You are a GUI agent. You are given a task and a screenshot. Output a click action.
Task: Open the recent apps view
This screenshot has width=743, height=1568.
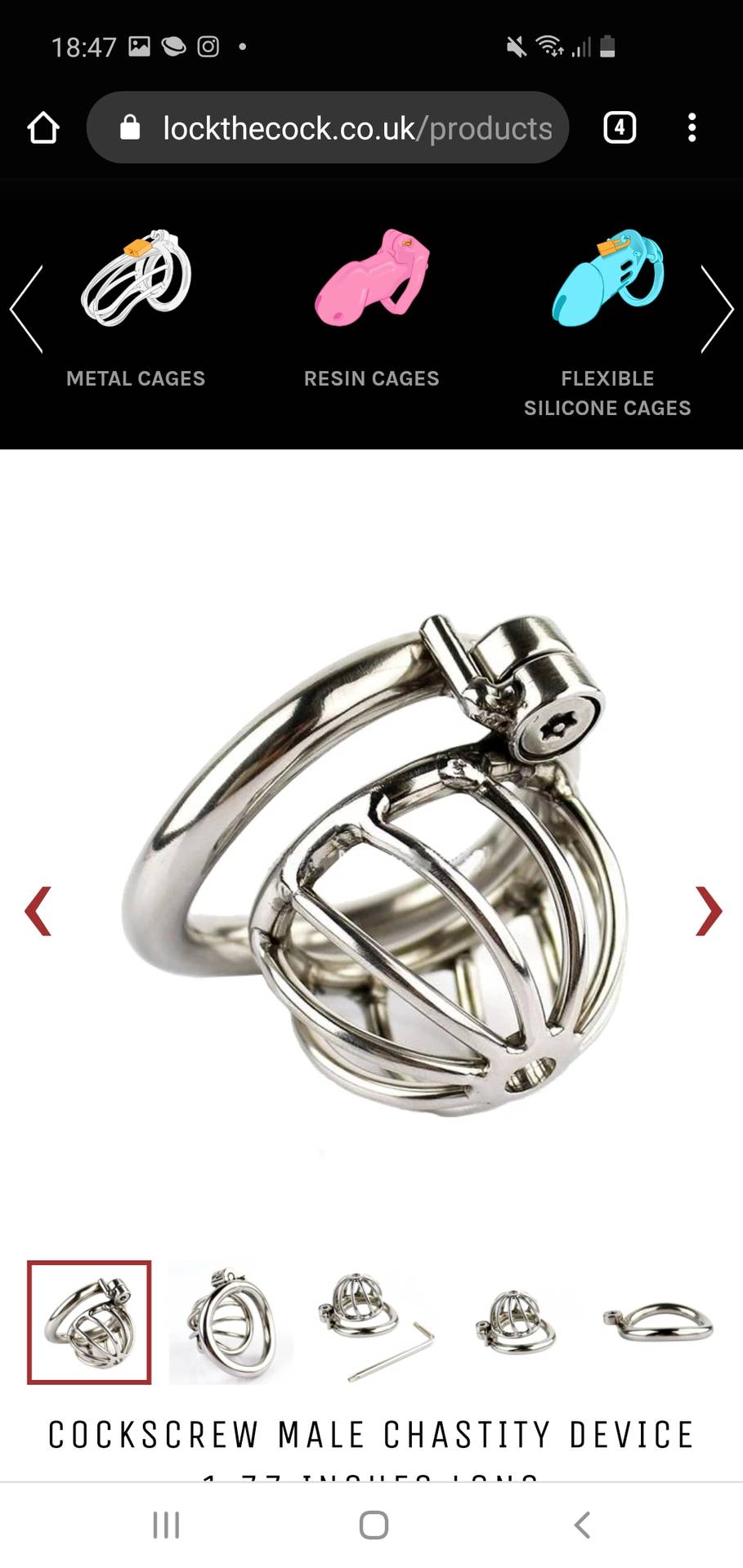(x=166, y=1525)
